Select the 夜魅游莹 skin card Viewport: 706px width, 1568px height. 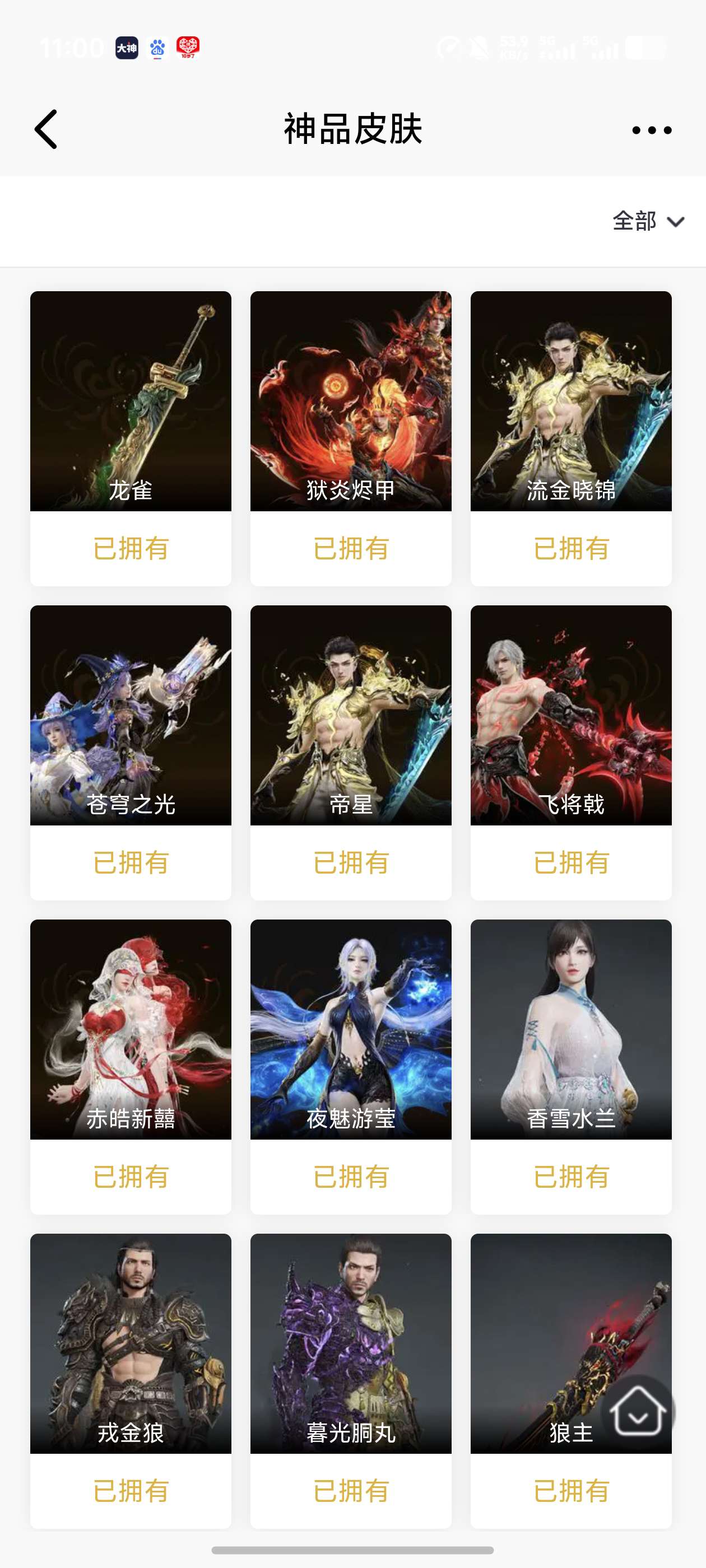[x=351, y=1029]
